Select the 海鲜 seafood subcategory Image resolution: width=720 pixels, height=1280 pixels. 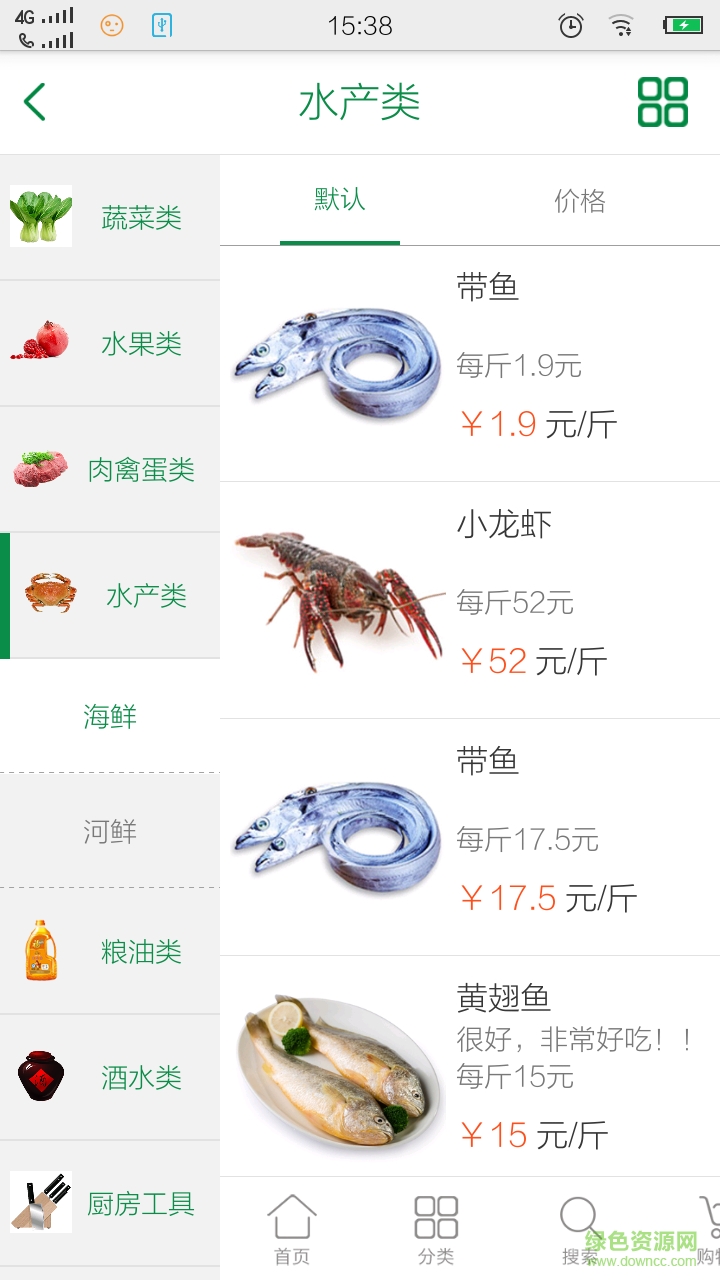(x=110, y=717)
